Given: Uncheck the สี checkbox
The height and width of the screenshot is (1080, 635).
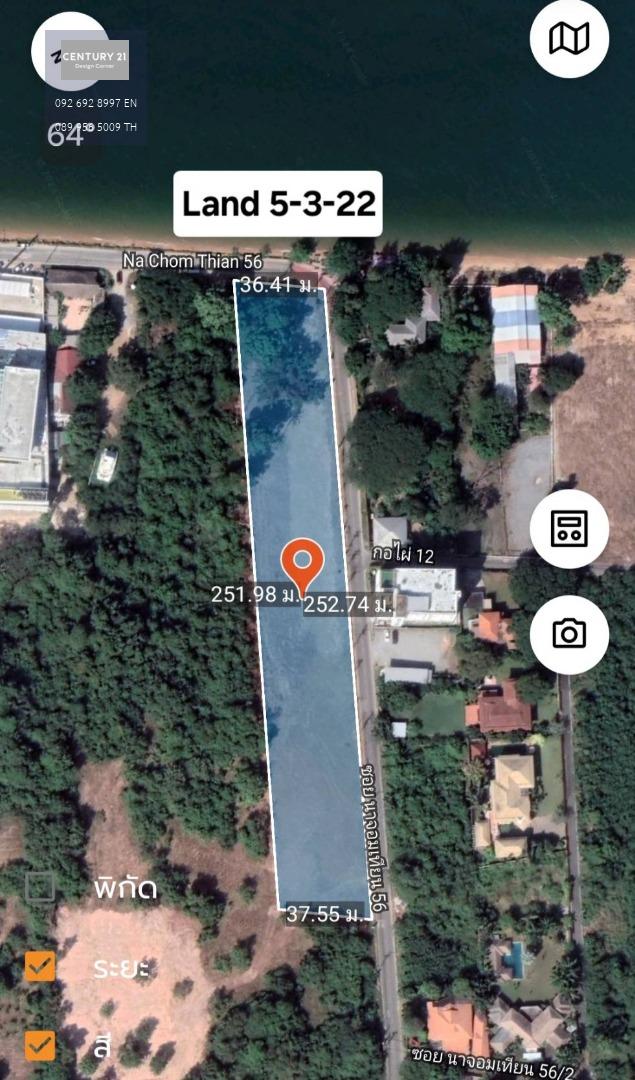Looking at the screenshot, I should 40,1046.
